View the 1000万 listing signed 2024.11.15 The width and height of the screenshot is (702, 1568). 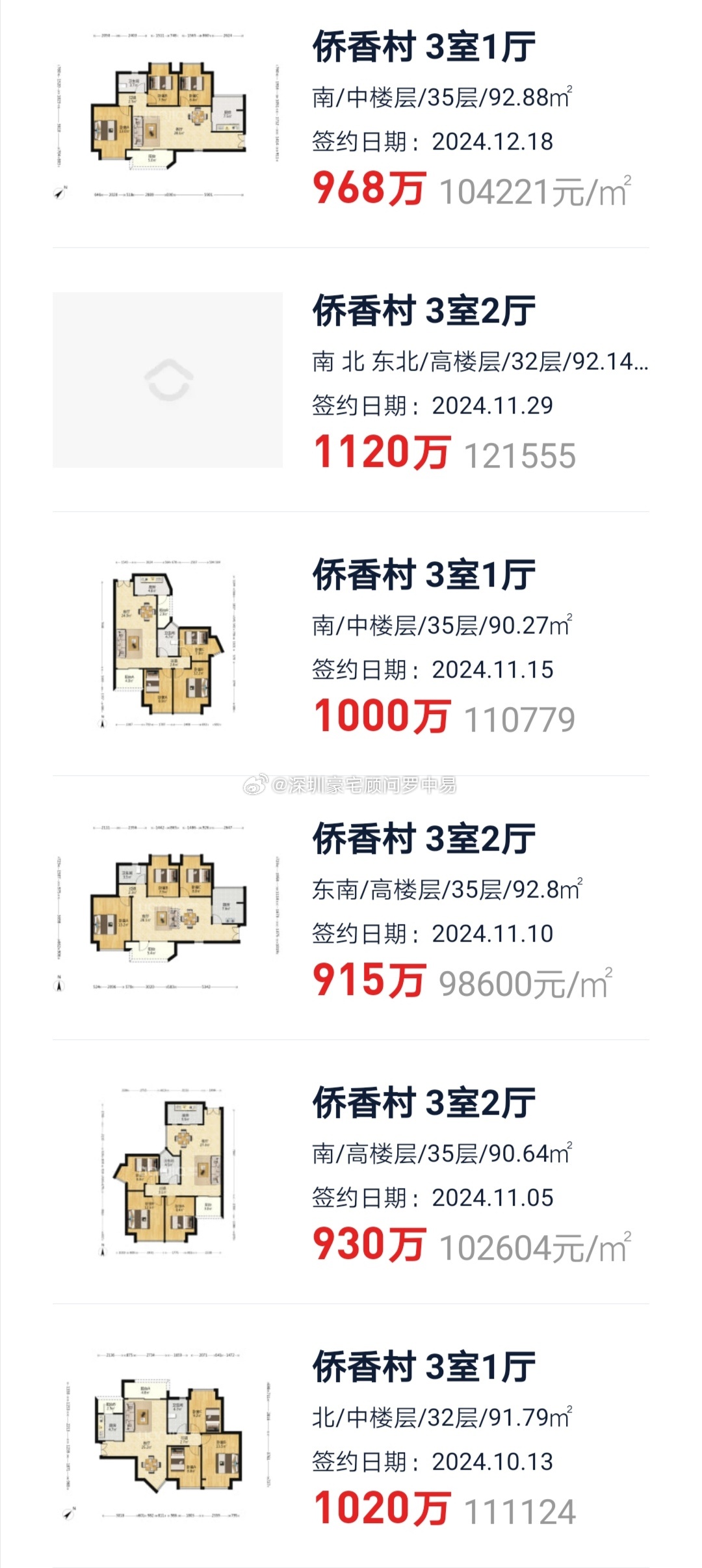(x=351, y=644)
